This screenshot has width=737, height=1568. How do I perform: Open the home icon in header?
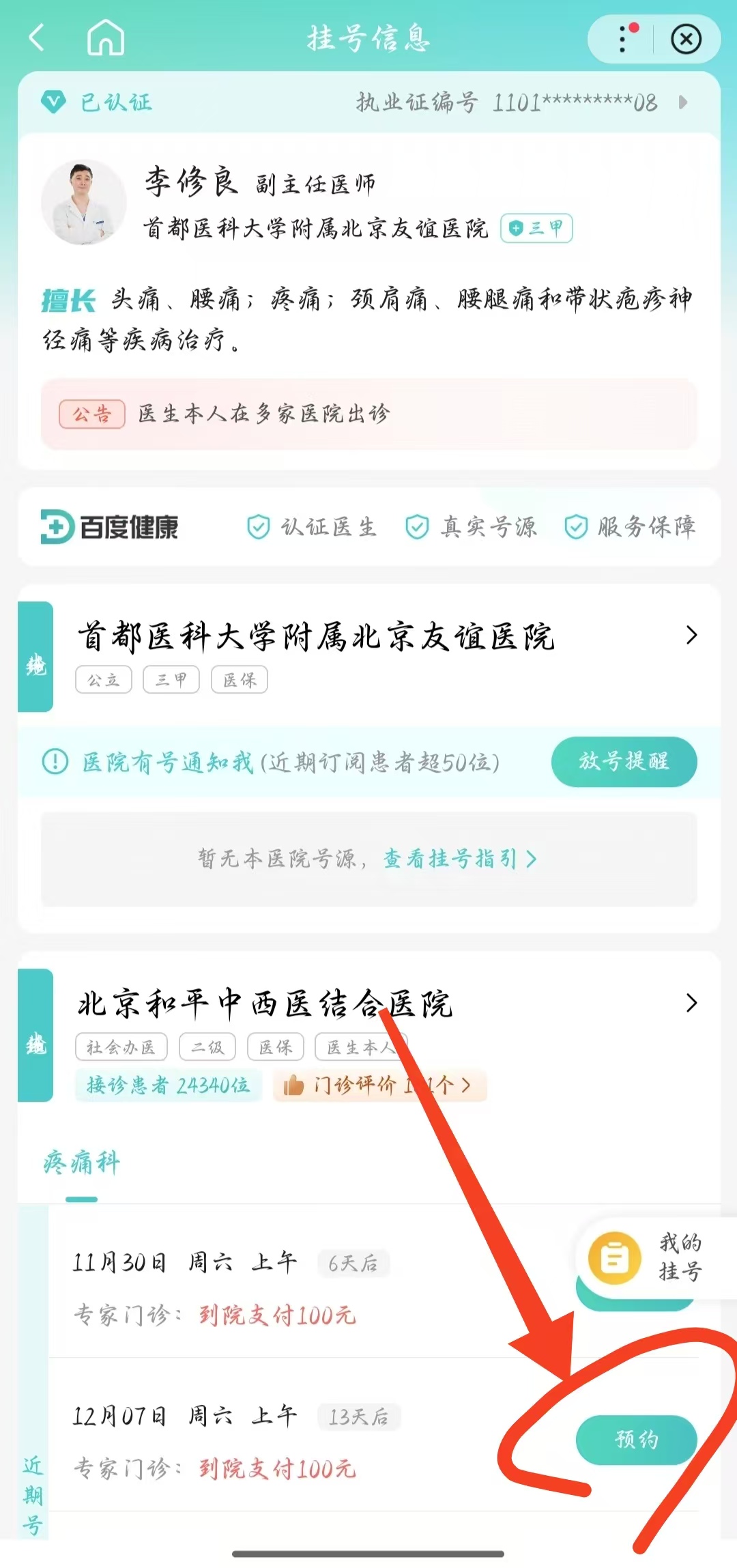[106, 38]
